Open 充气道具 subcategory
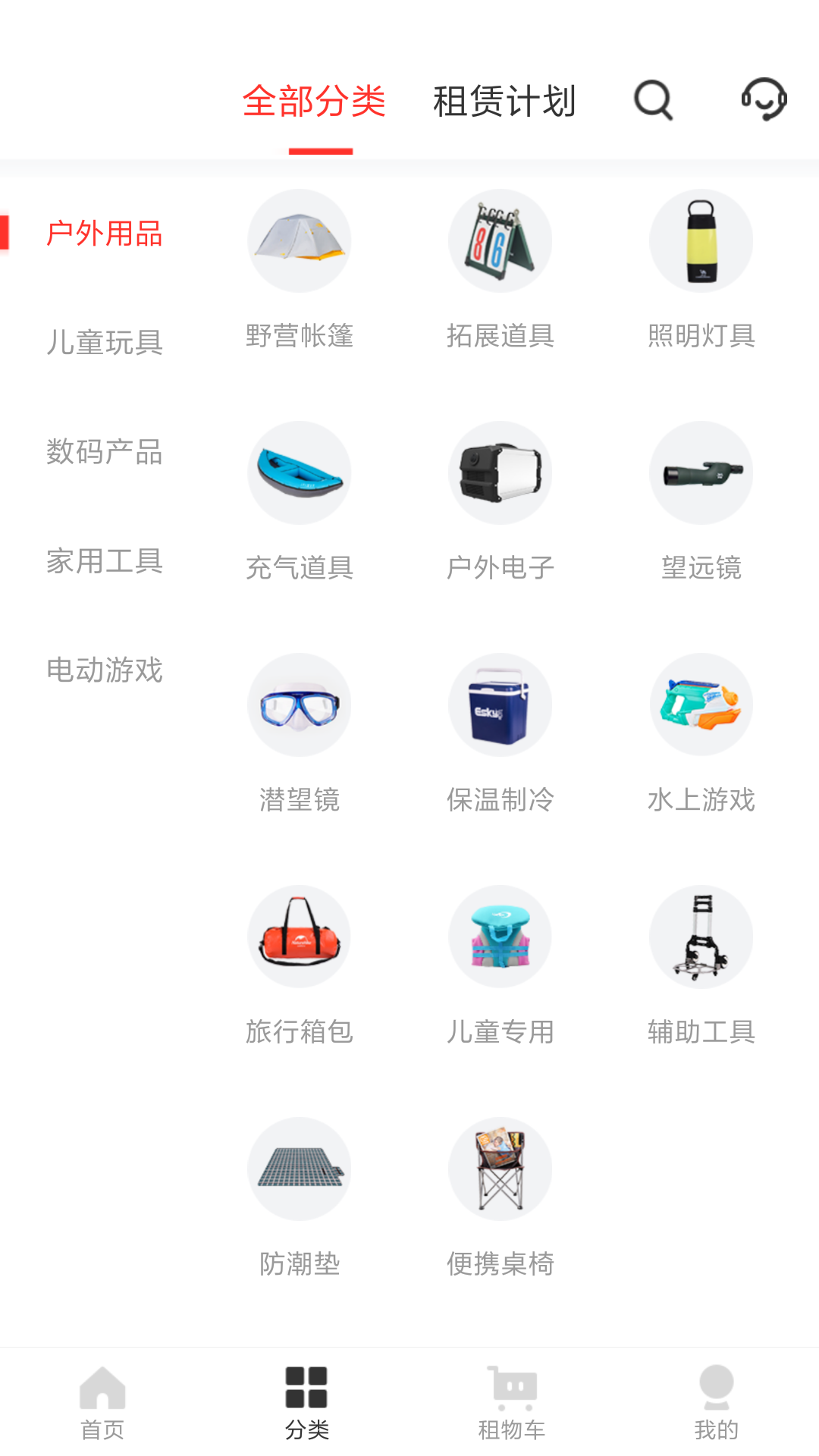The width and height of the screenshot is (819, 1456). point(300,502)
